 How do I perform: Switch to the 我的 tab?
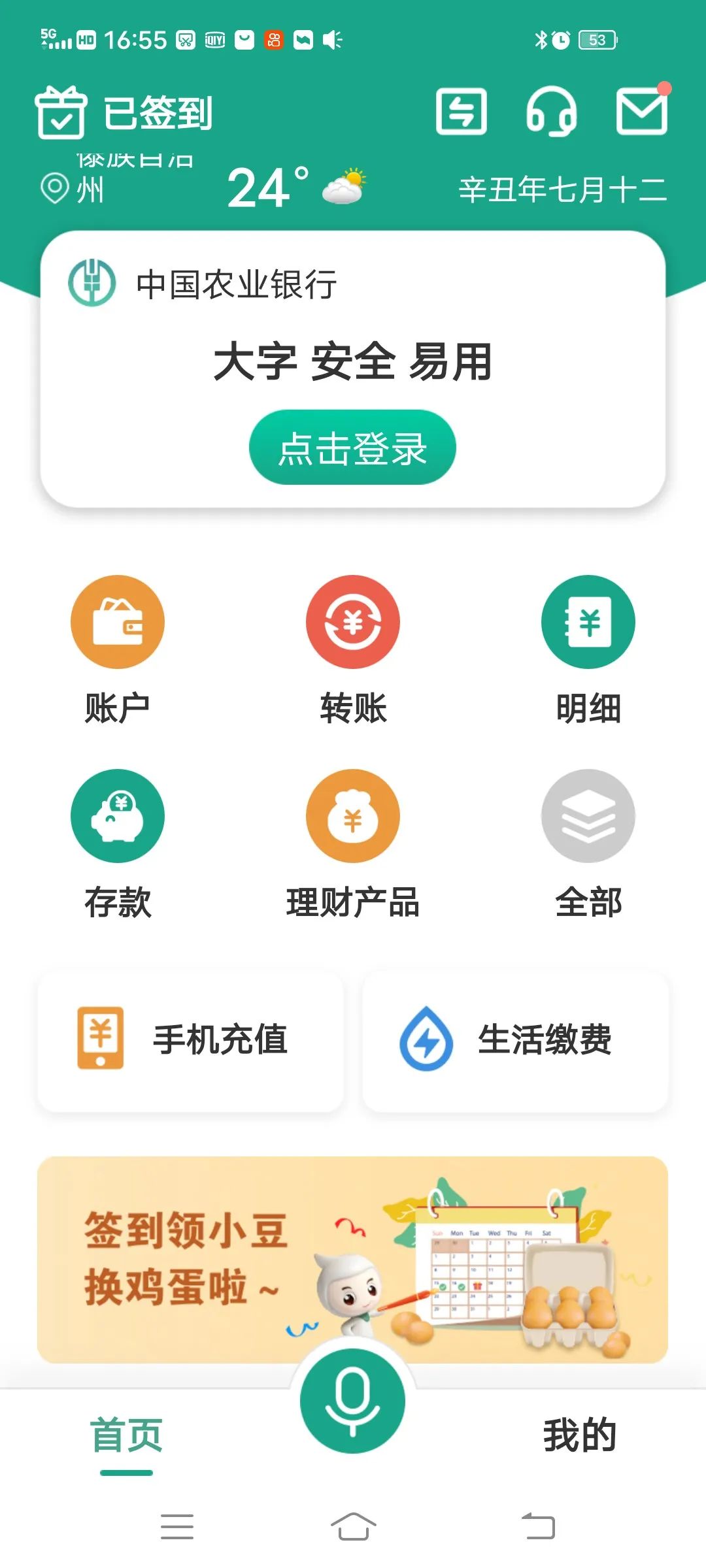pyautogui.click(x=580, y=1435)
